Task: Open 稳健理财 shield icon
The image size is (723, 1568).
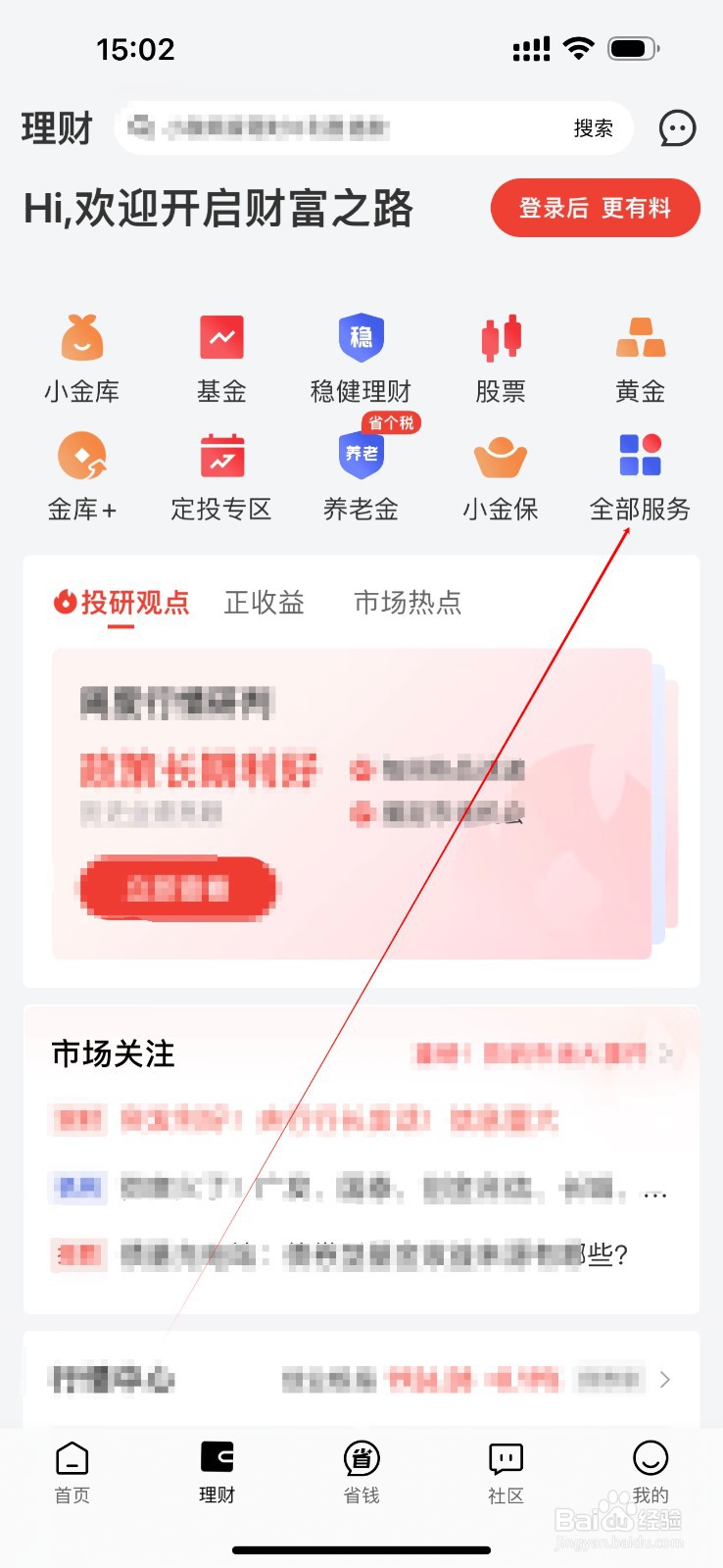Action: click(361, 338)
